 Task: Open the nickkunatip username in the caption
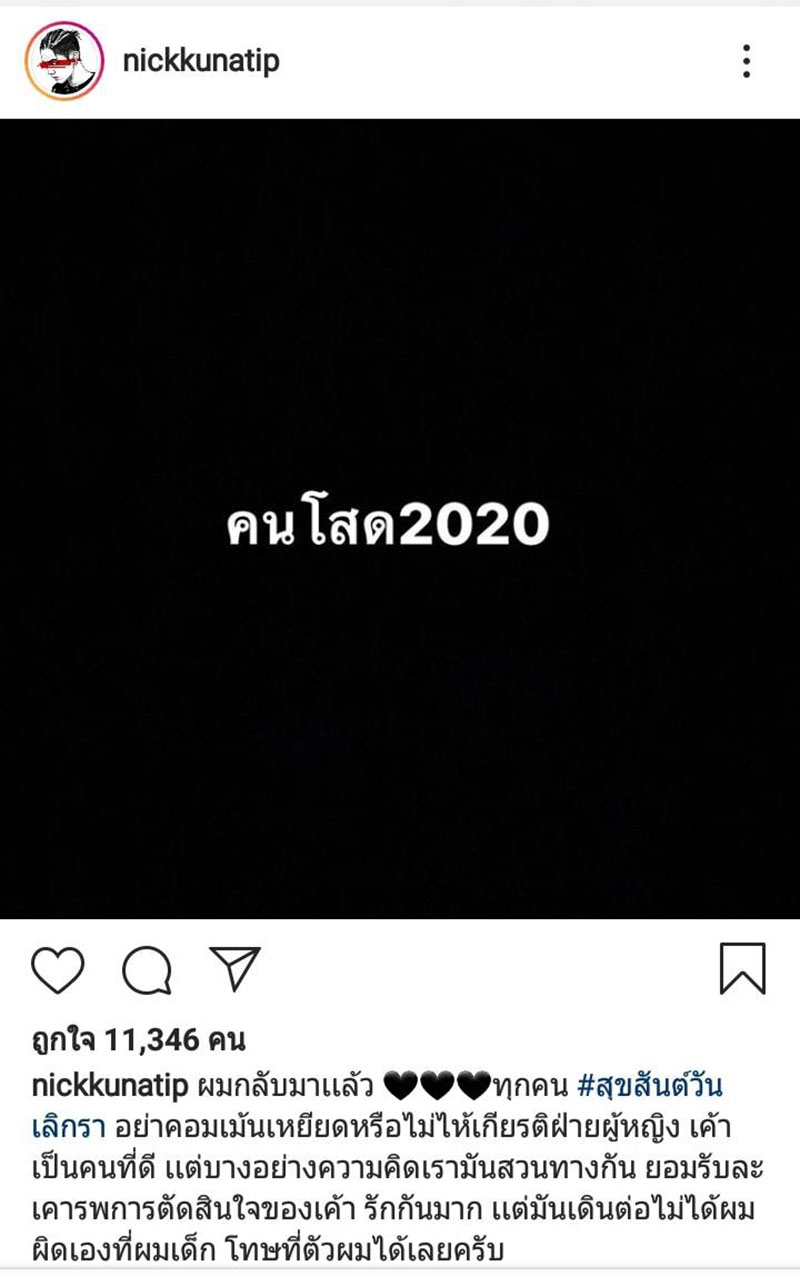(x=108, y=1085)
